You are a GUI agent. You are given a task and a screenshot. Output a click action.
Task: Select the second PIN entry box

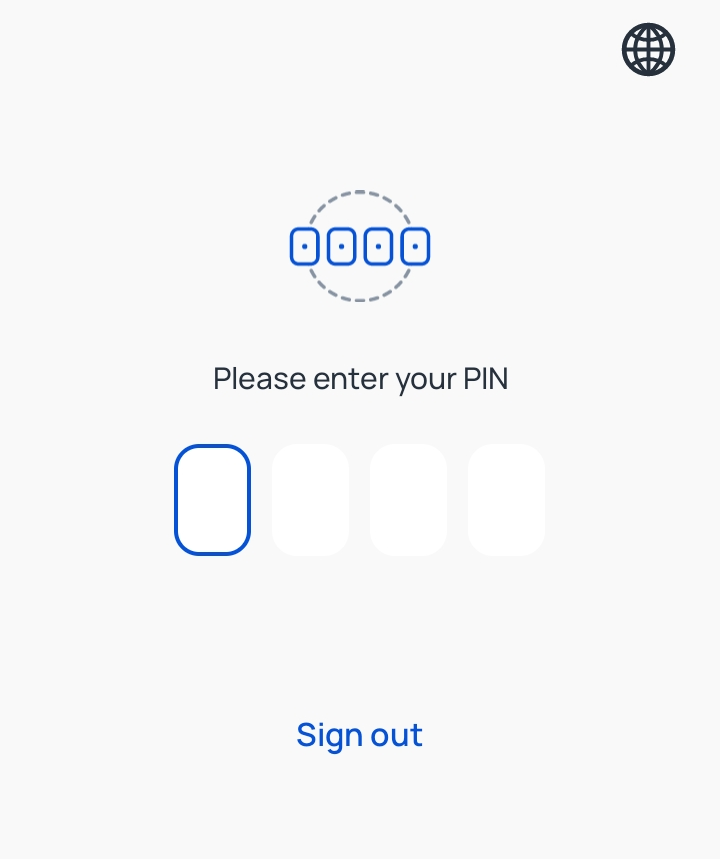310,499
